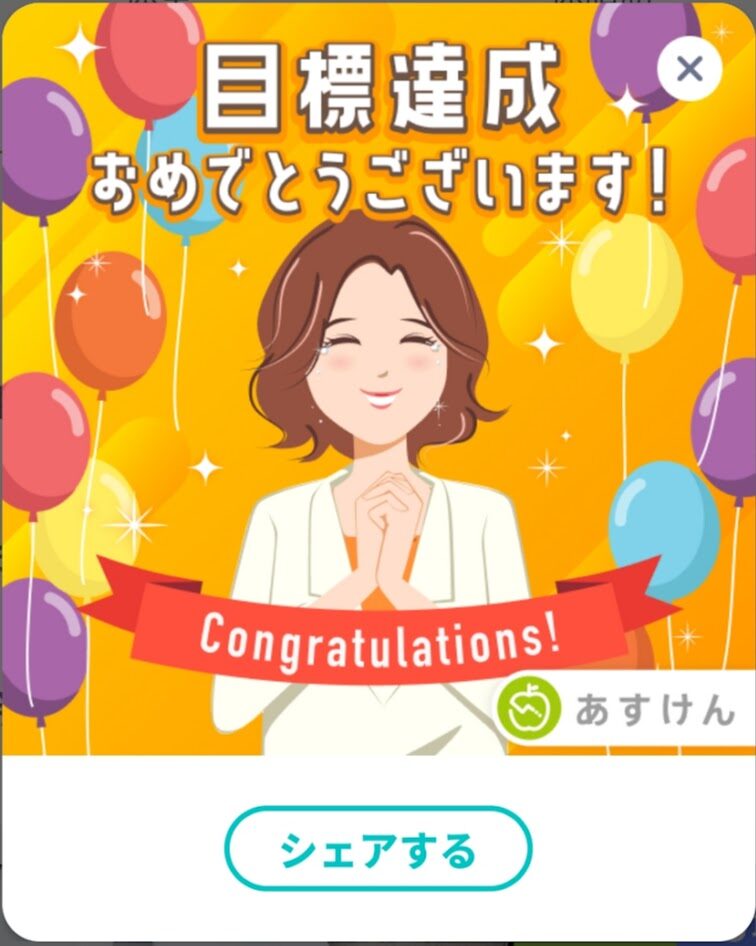Dismiss the goal achieved dialog

point(690,69)
